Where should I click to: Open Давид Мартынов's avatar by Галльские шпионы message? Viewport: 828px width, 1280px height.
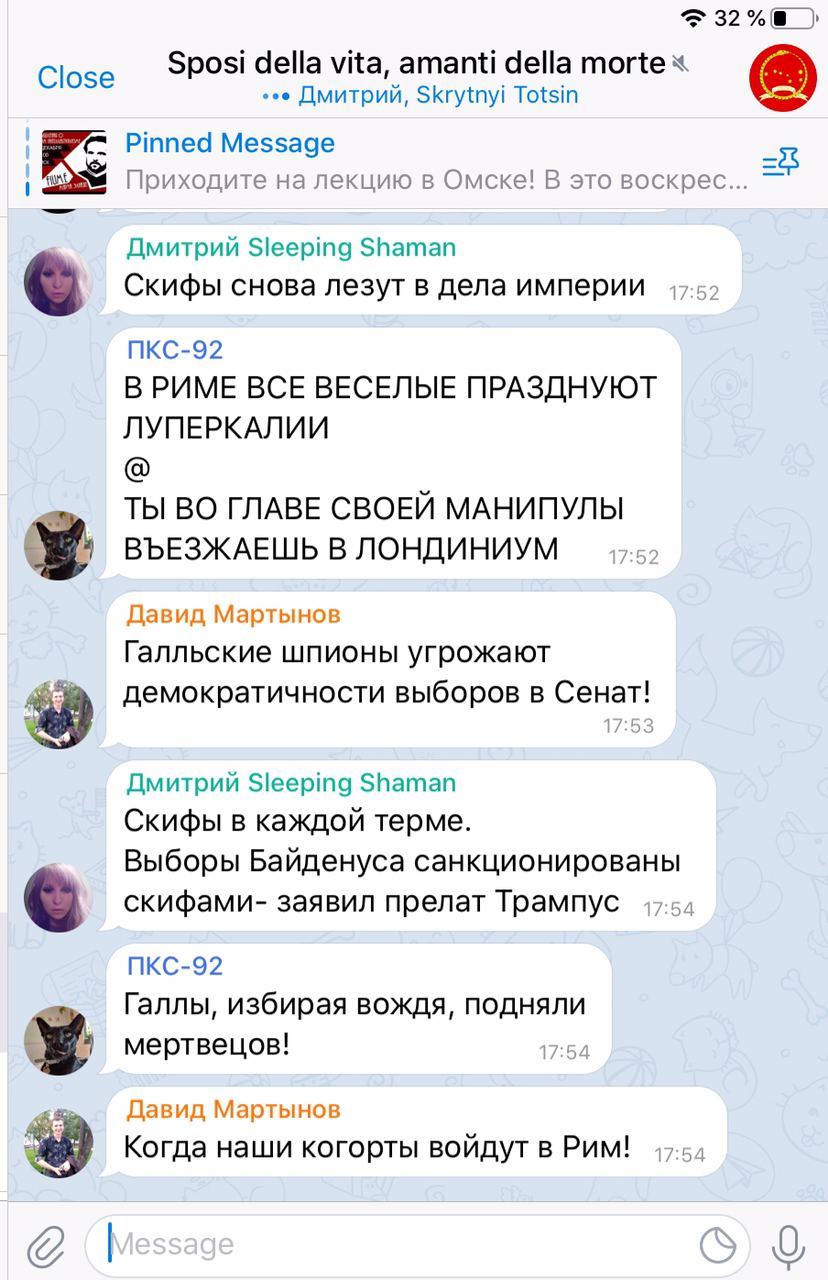59,714
